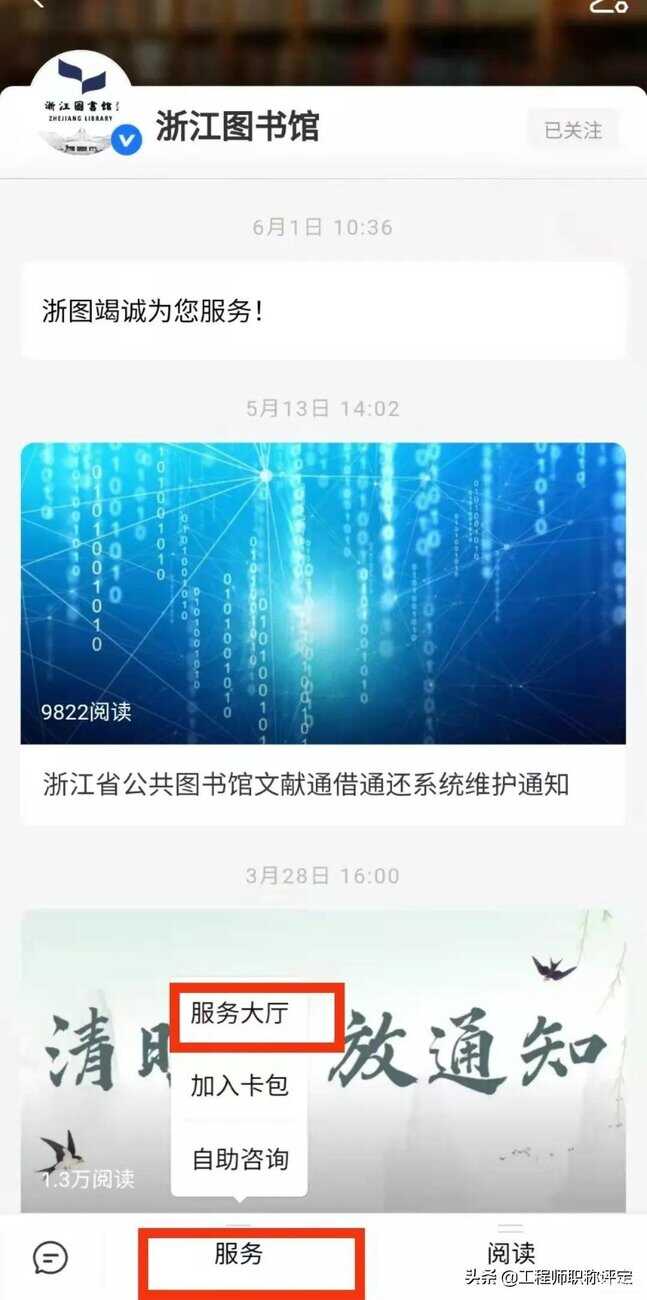Switch to keyboard chat input icon

(x=50, y=1257)
